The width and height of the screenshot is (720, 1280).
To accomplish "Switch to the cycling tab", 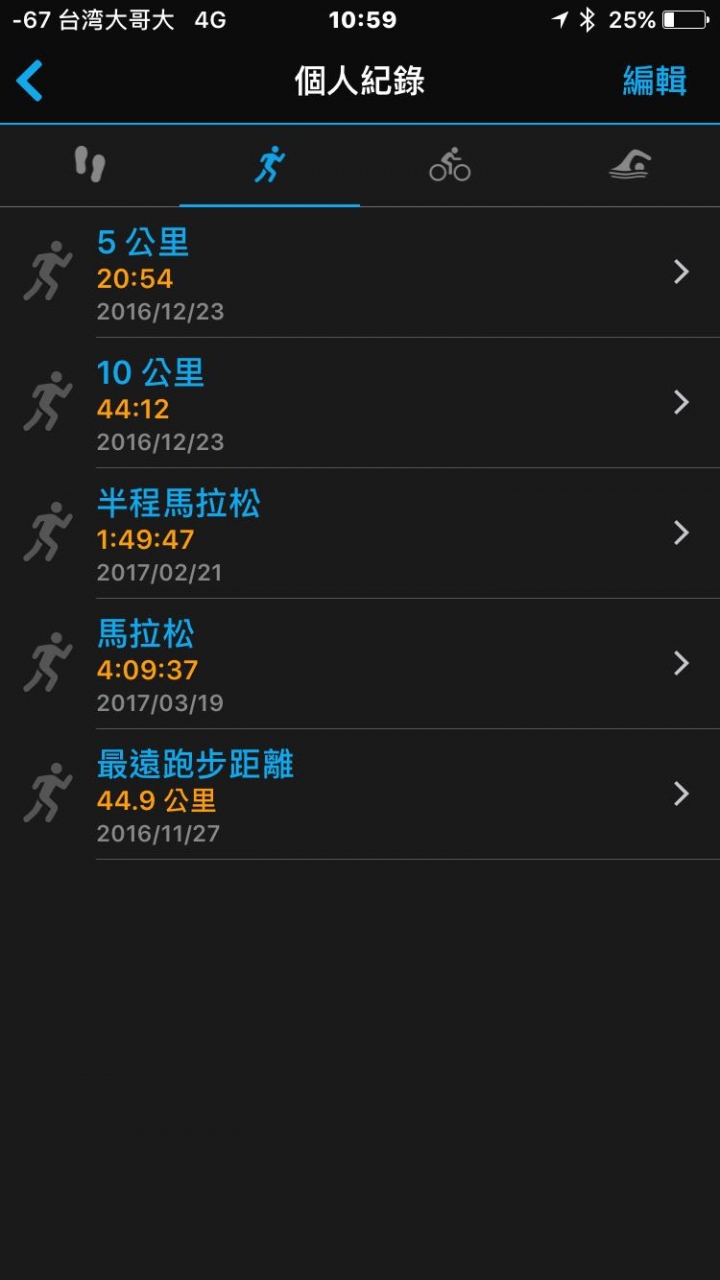I will (x=450, y=164).
